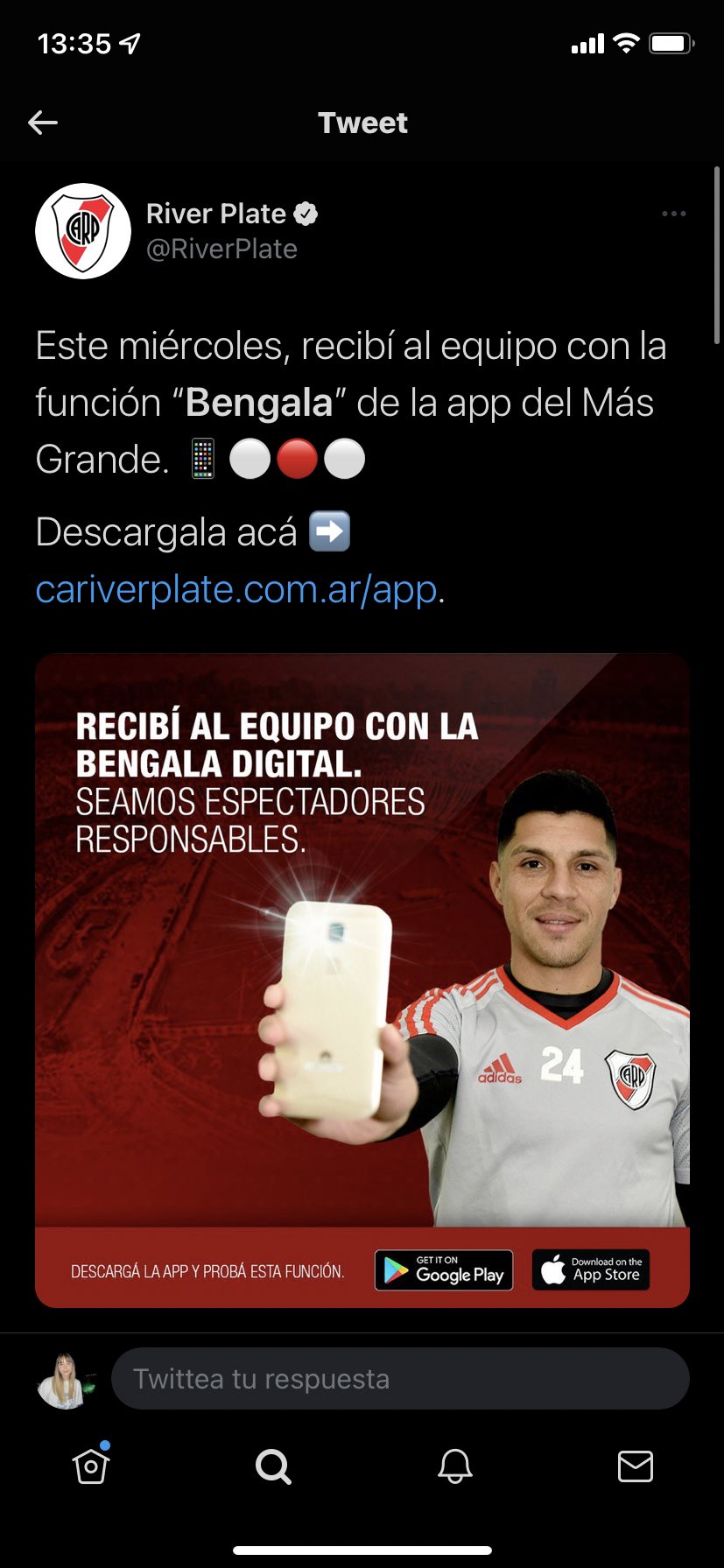This screenshot has width=724, height=1568.
Task: Open the Bengala Digital tweet image
Action: tap(362, 980)
